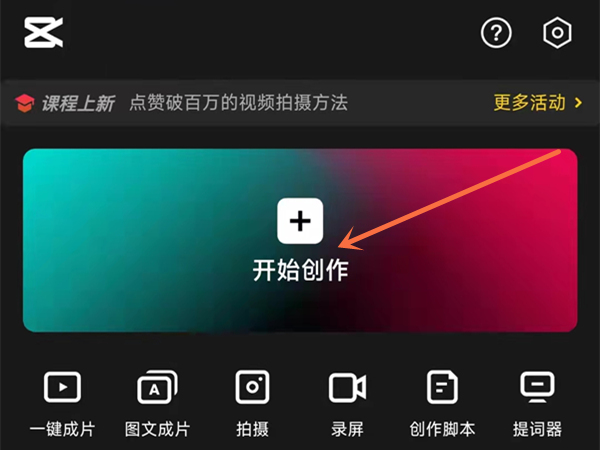Open 更多活动 link
Screen dimensions: 600x450
click(537, 102)
